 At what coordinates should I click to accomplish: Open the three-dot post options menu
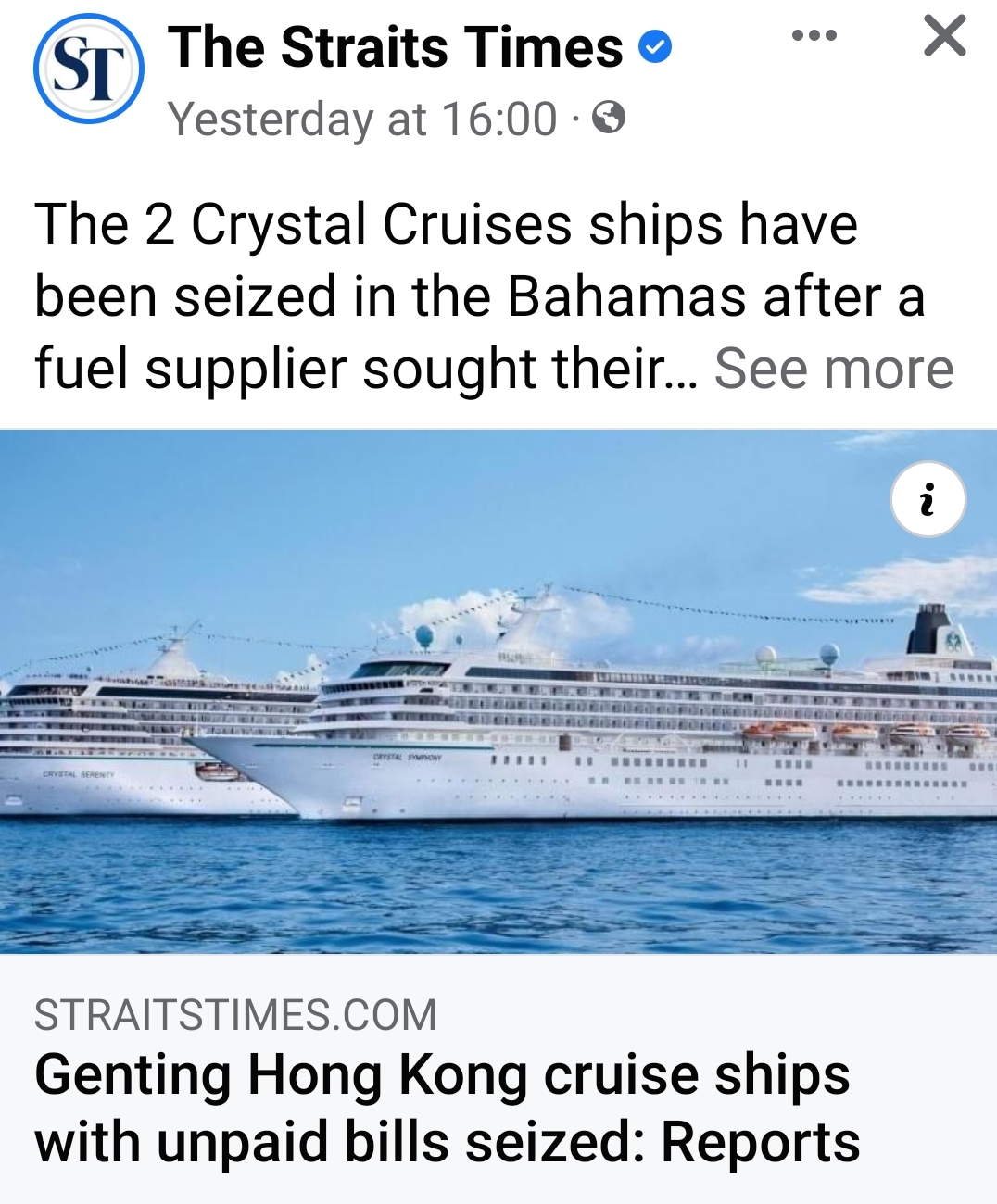click(x=814, y=36)
